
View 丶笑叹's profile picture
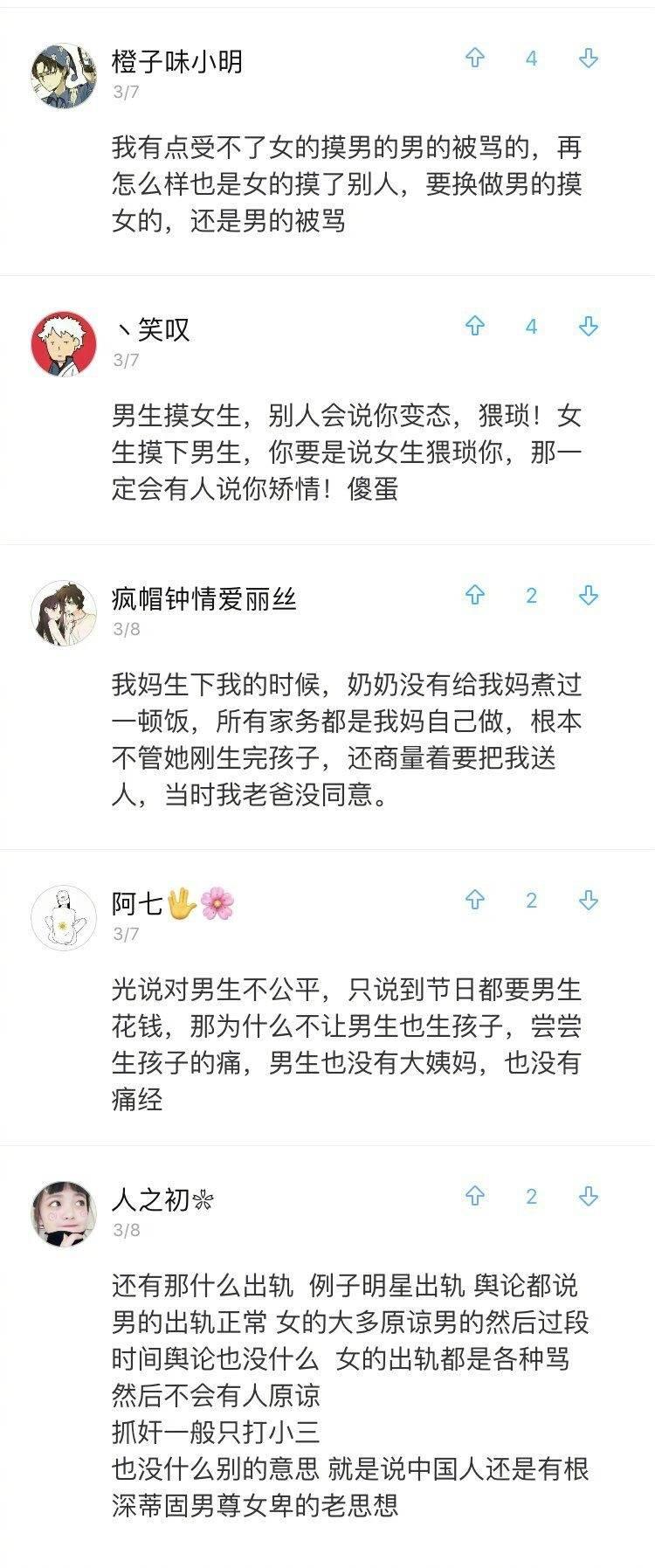tap(64, 343)
